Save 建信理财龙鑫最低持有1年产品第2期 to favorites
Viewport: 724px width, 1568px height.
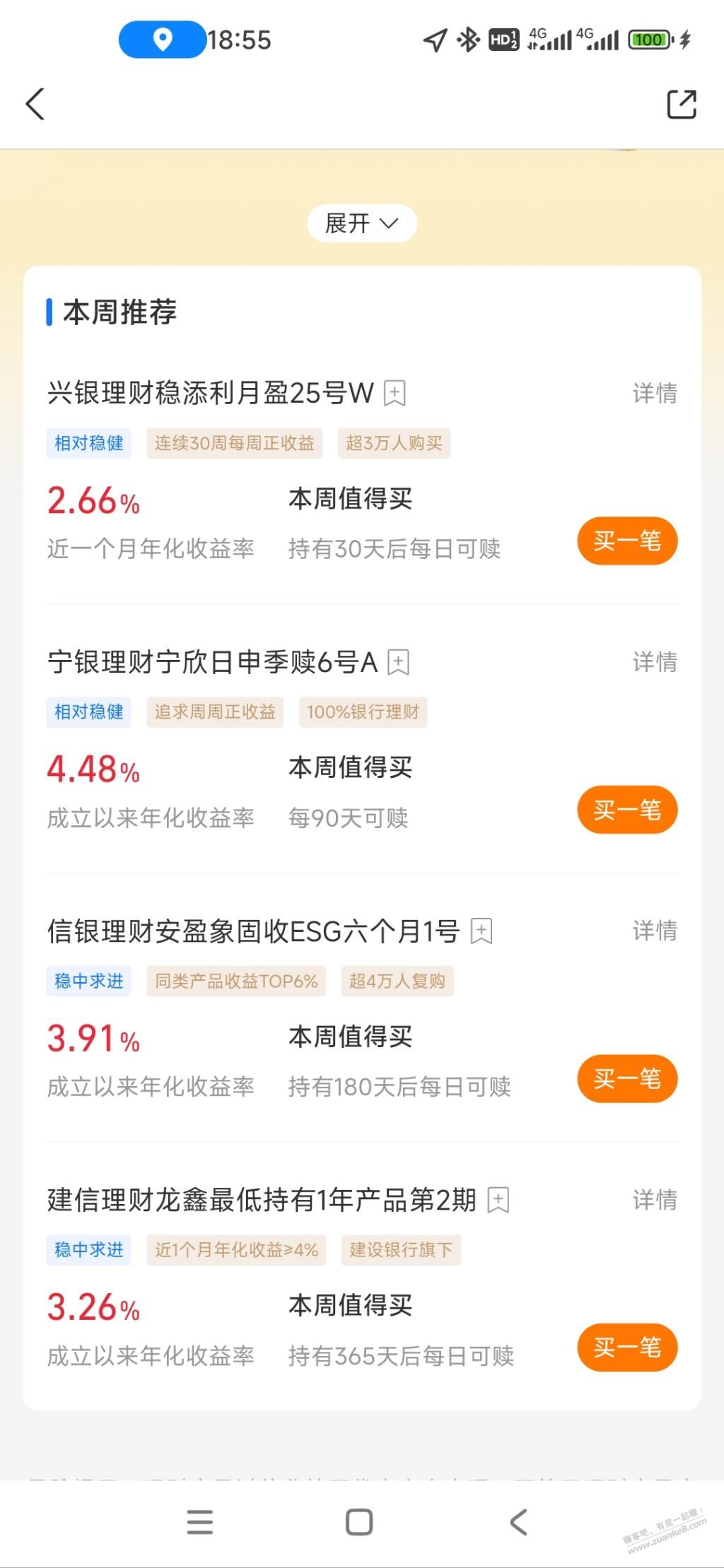[498, 1200]
